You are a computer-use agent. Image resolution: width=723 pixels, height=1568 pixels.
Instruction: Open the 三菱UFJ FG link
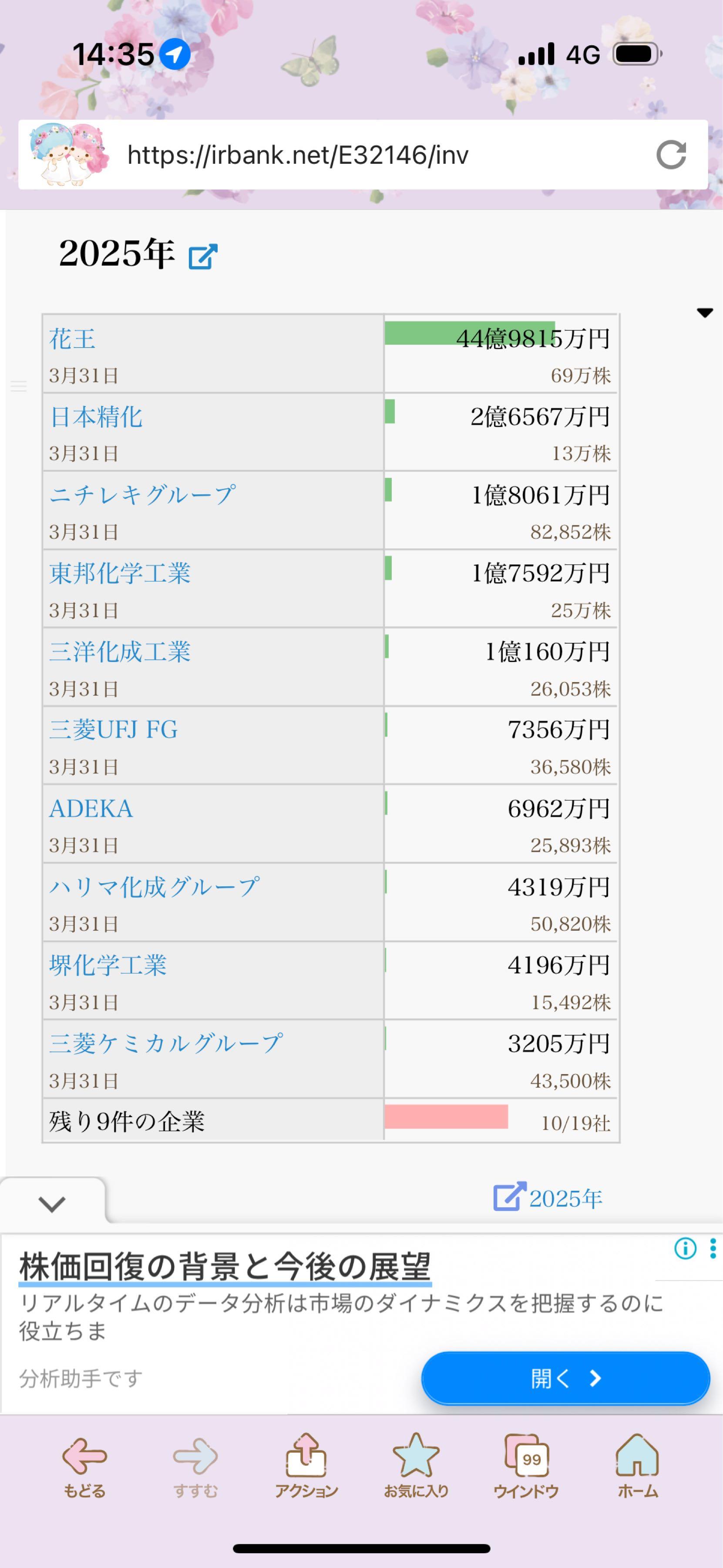[113, 729]
